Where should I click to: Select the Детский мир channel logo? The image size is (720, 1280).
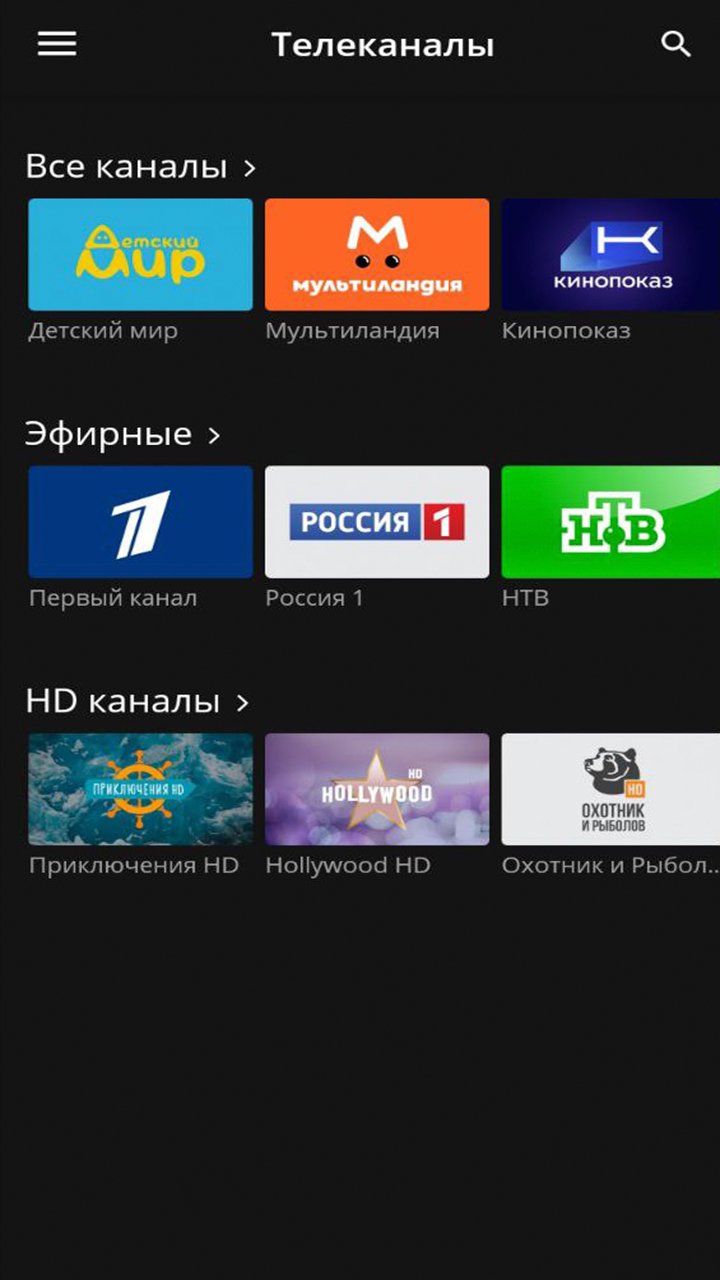click(140, 254)
